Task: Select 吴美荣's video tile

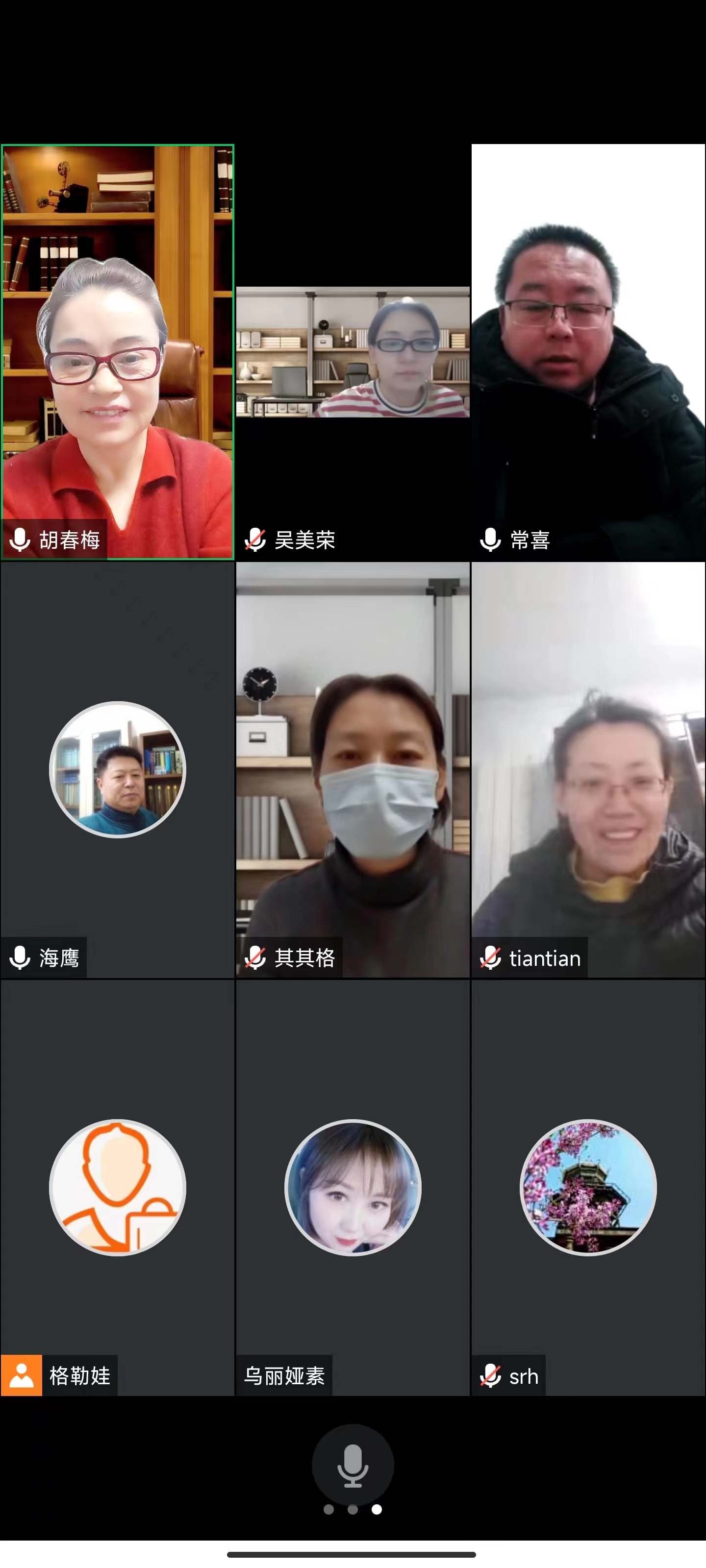Action: point(353,352)
